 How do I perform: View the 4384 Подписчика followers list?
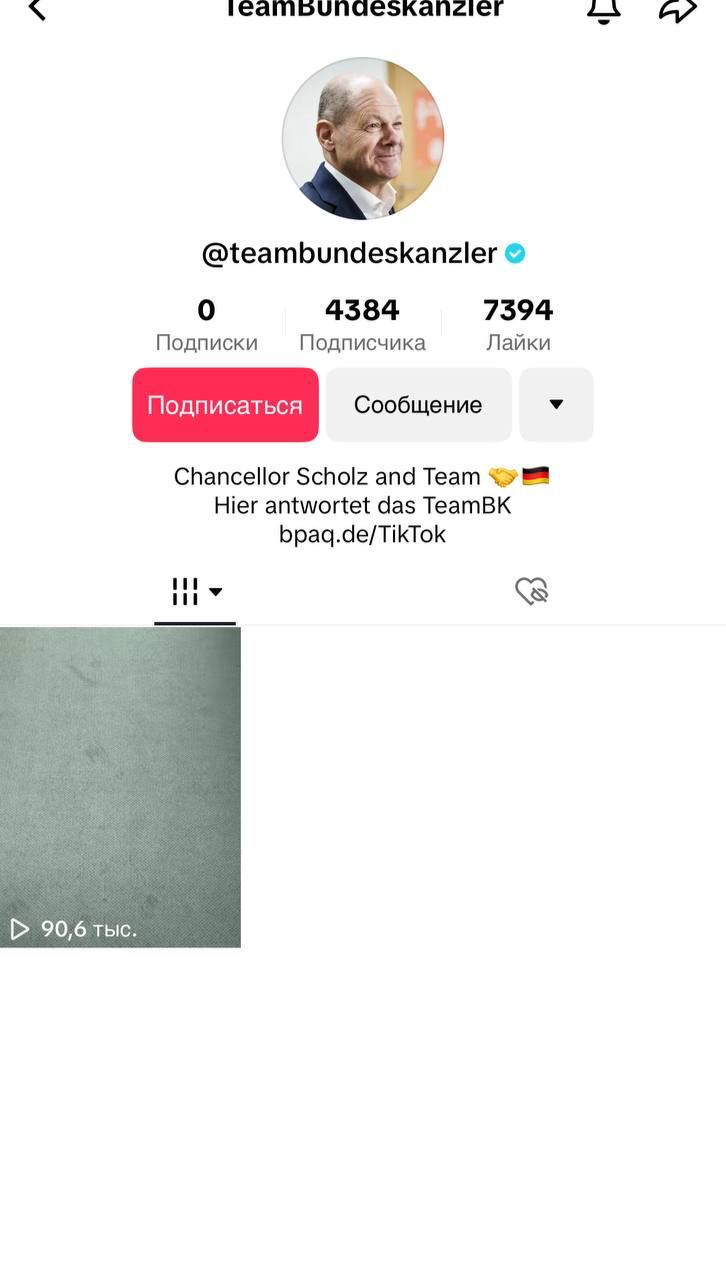coord(362,325)
